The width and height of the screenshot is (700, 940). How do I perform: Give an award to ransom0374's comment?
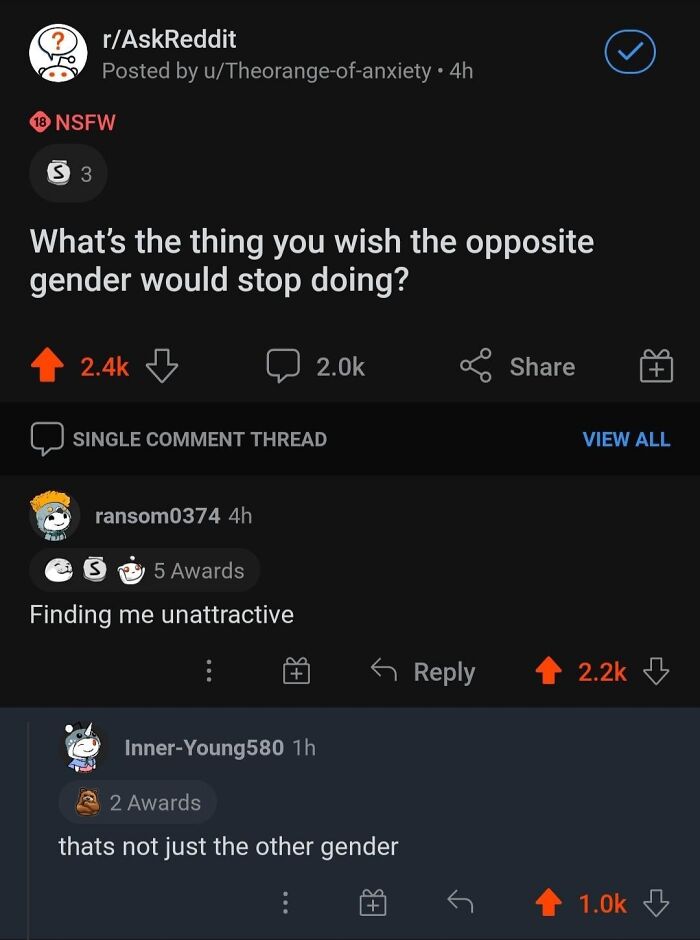296,672
